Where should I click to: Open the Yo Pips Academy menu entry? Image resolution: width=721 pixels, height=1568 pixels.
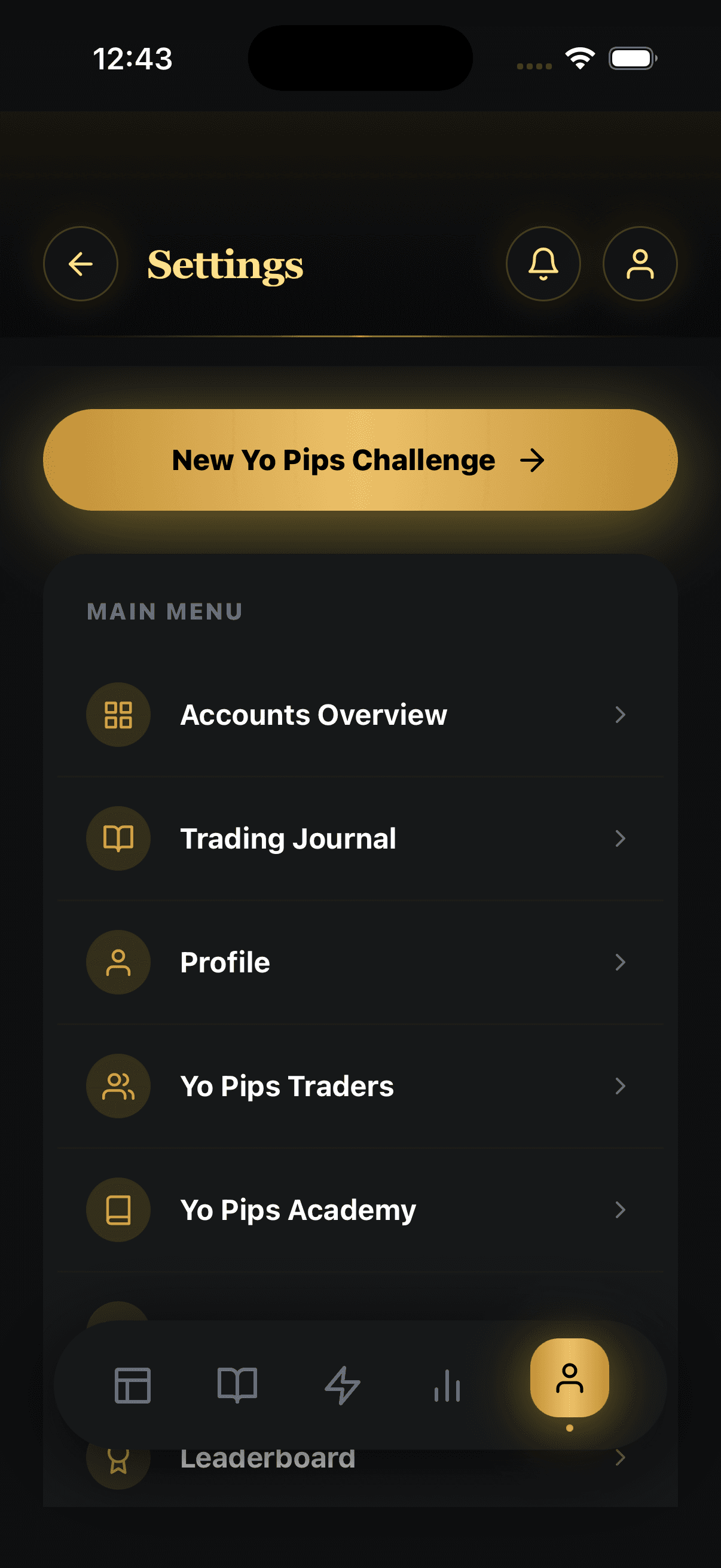(x=298, y=1209)
